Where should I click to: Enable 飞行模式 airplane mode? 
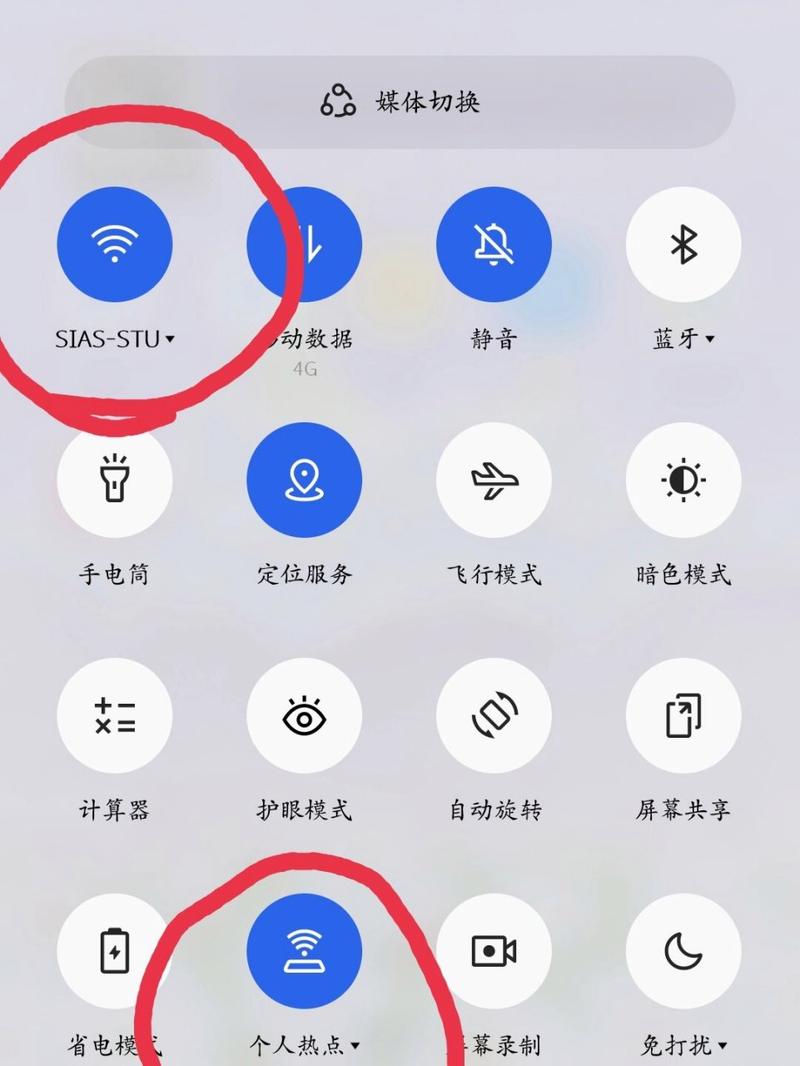(494, 480)
